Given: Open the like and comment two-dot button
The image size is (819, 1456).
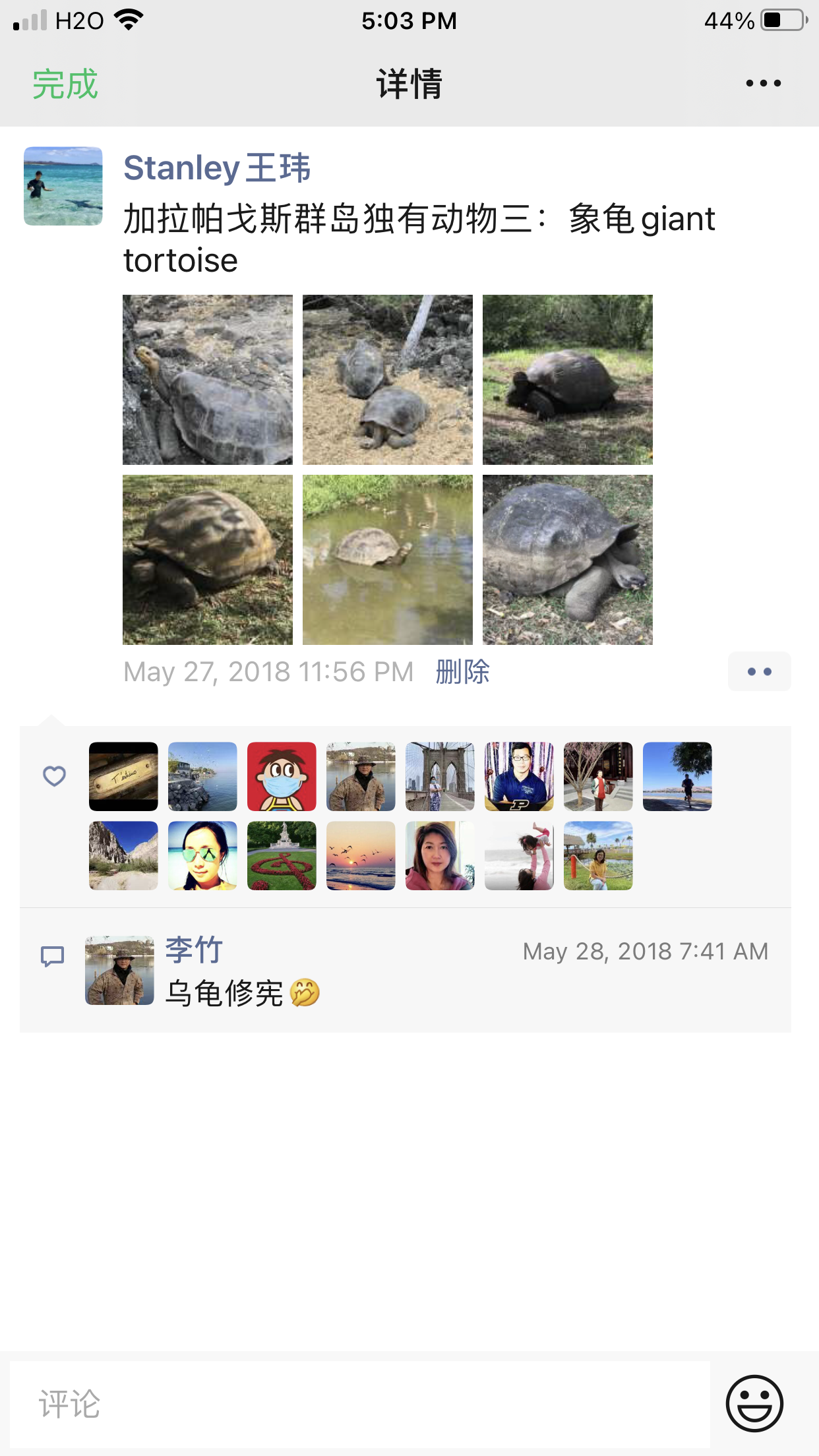Looking at the screenshot, I should pyautogui.click(x=759, y=672).
